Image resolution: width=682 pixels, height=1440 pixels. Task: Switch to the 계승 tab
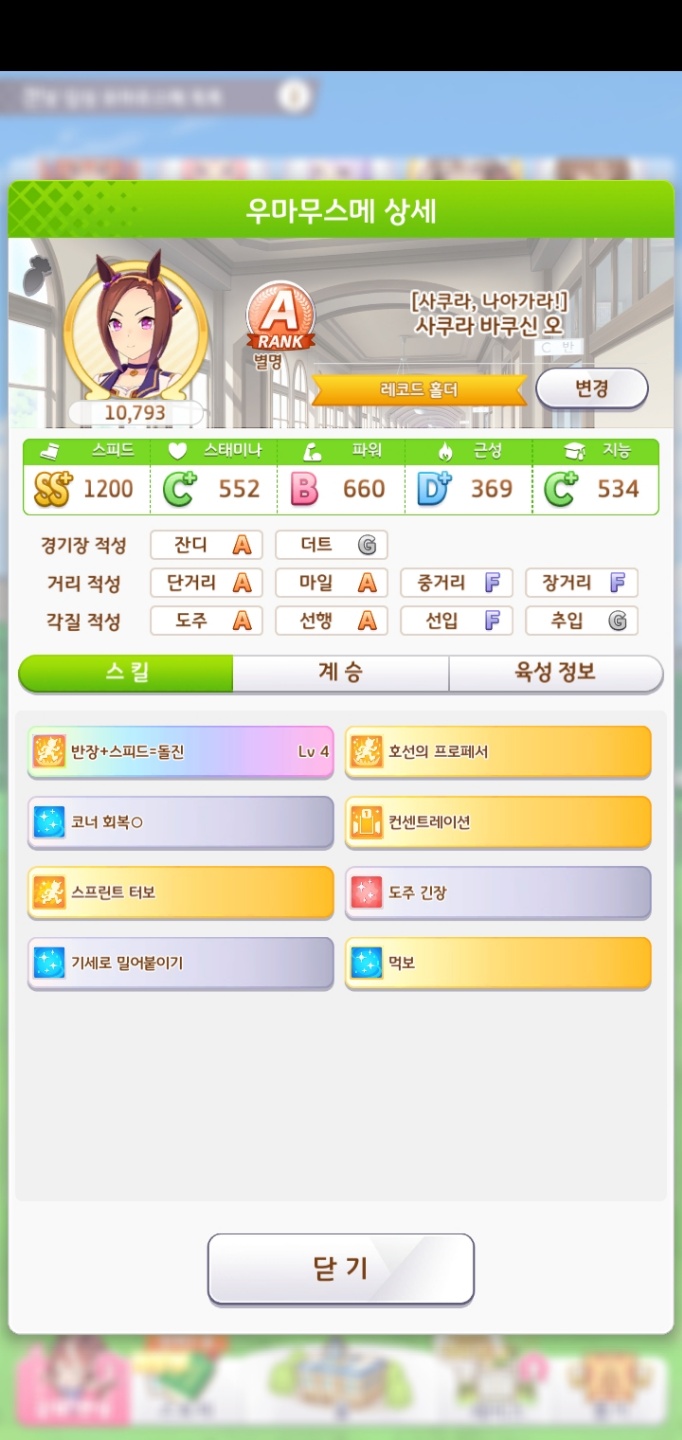[x=340, y=673]
